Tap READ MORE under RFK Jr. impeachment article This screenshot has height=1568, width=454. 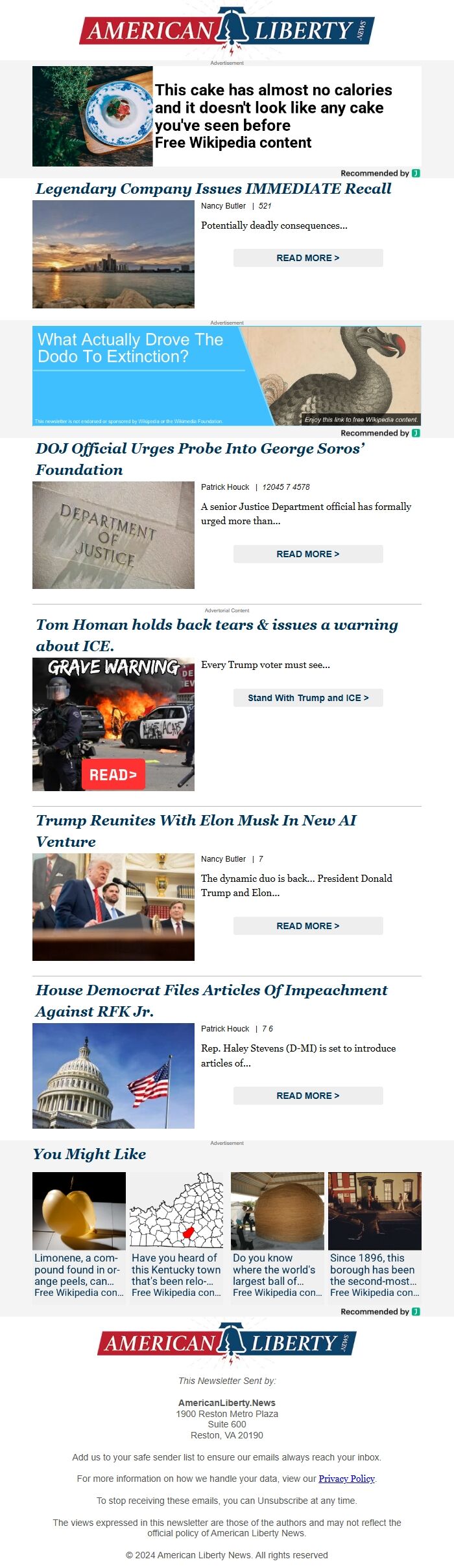tap(308, 1096)
